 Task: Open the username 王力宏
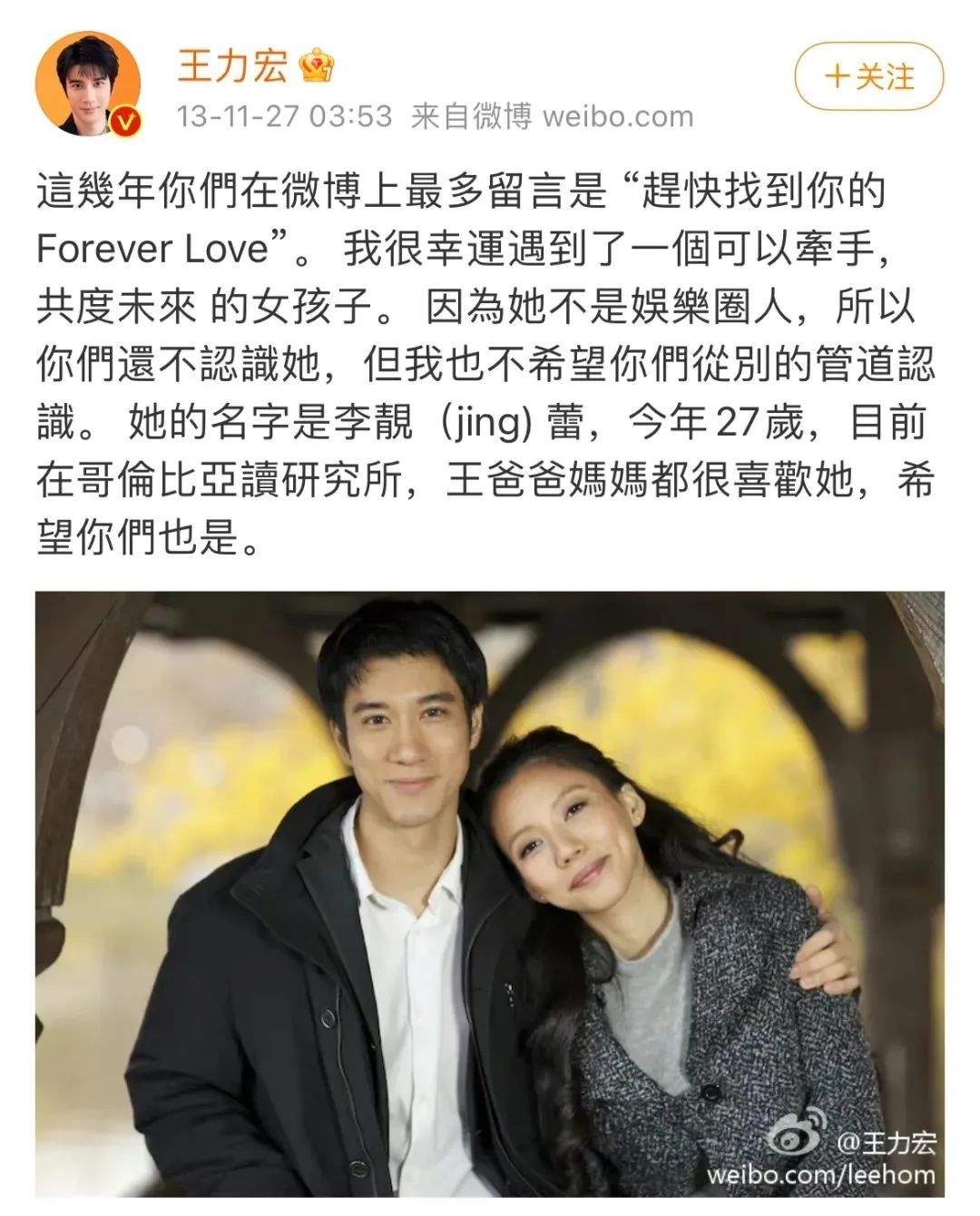[x=232, y=65]
